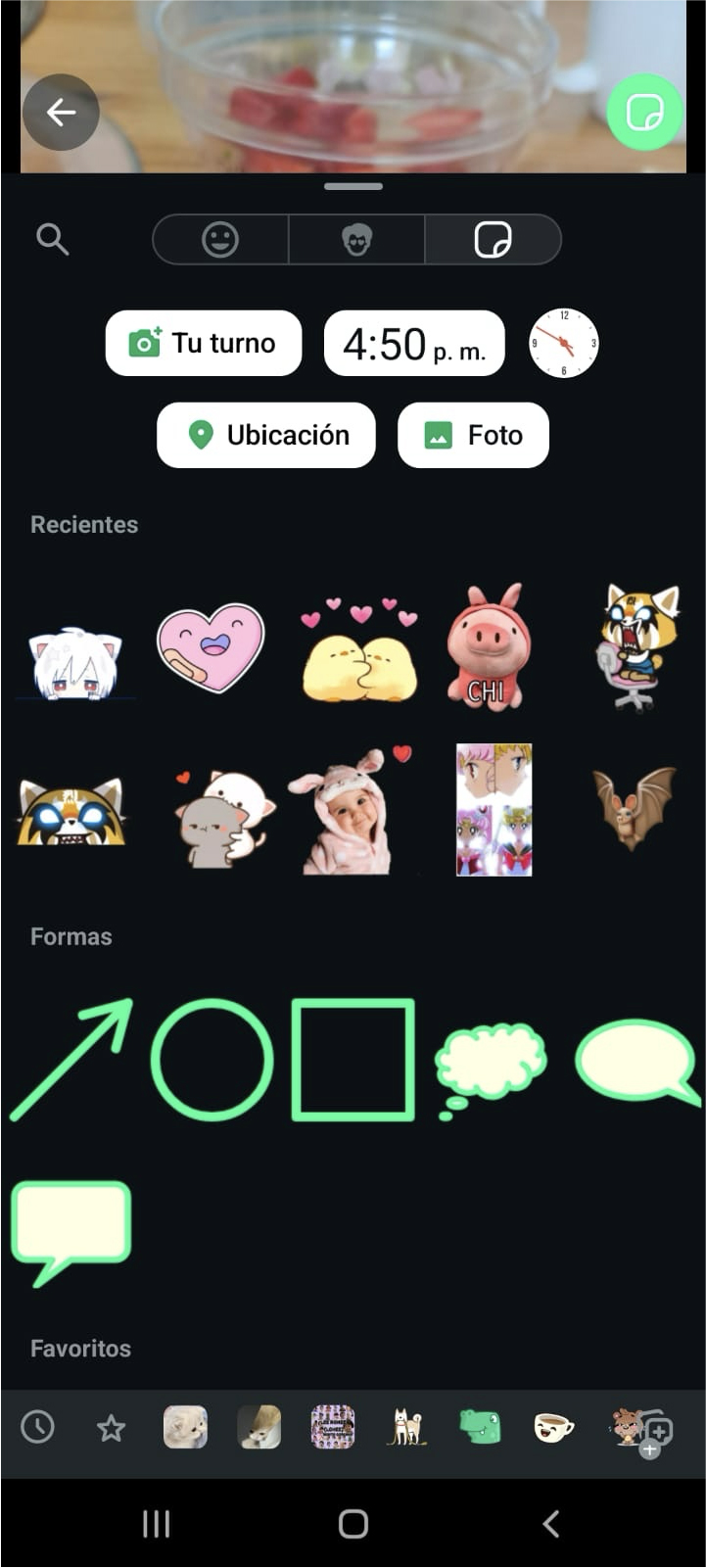
Task: Insert the 4:50 p. m. time sticker
Action: (x=414, y=344)
